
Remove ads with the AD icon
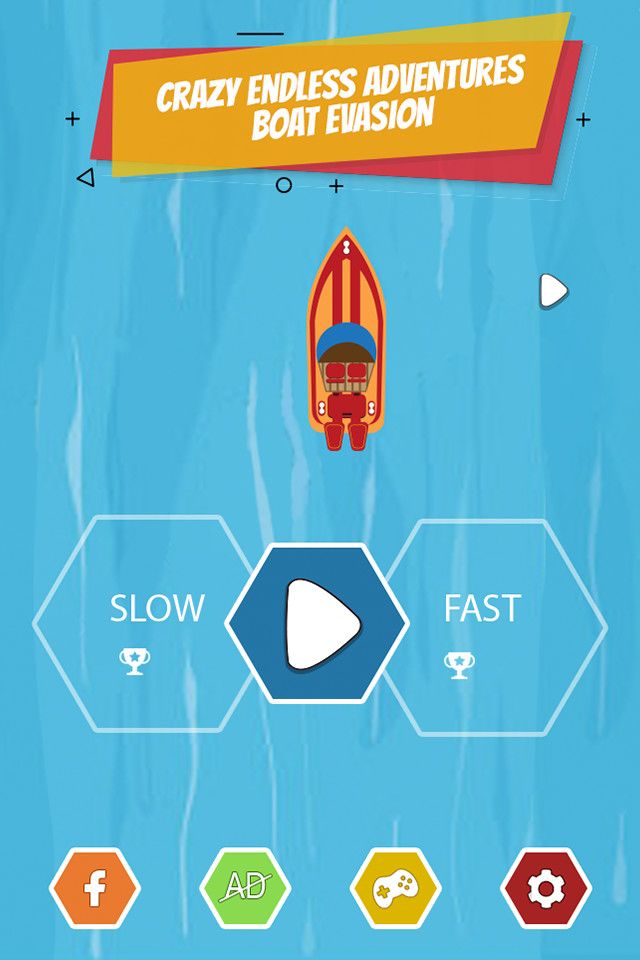pyautogui.click(x=245, y=888)
